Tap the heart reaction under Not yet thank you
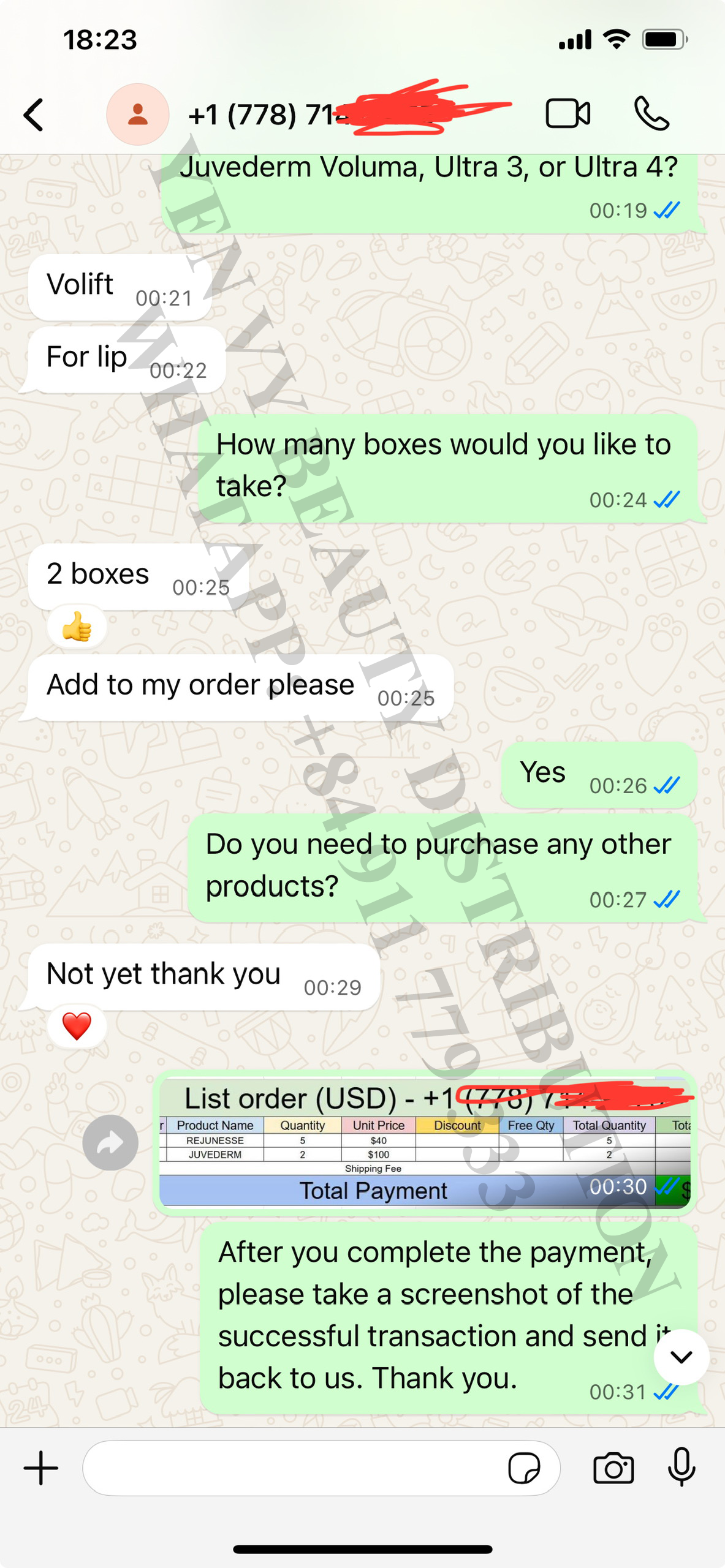The width and height of the screenshot is (725, 1568). coord(77,1027)
